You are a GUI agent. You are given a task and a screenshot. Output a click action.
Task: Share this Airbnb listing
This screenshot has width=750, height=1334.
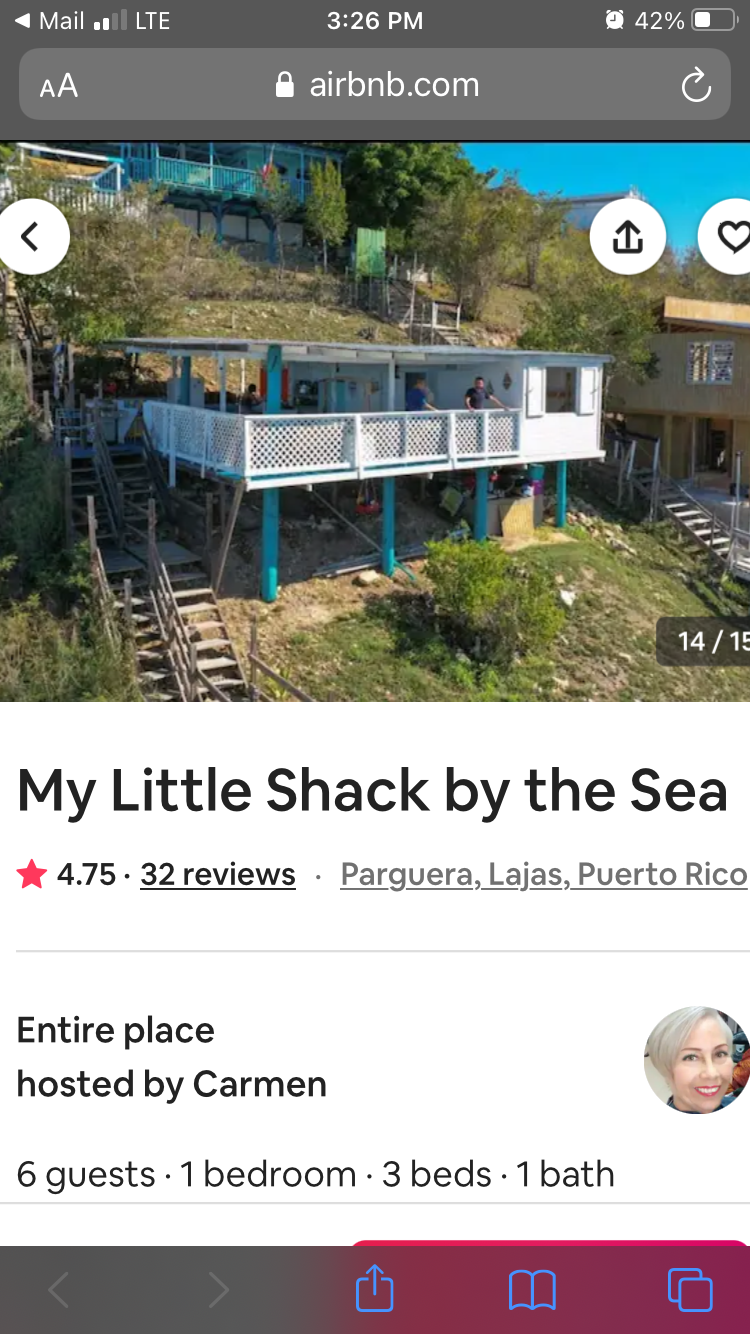click(627, 237)
